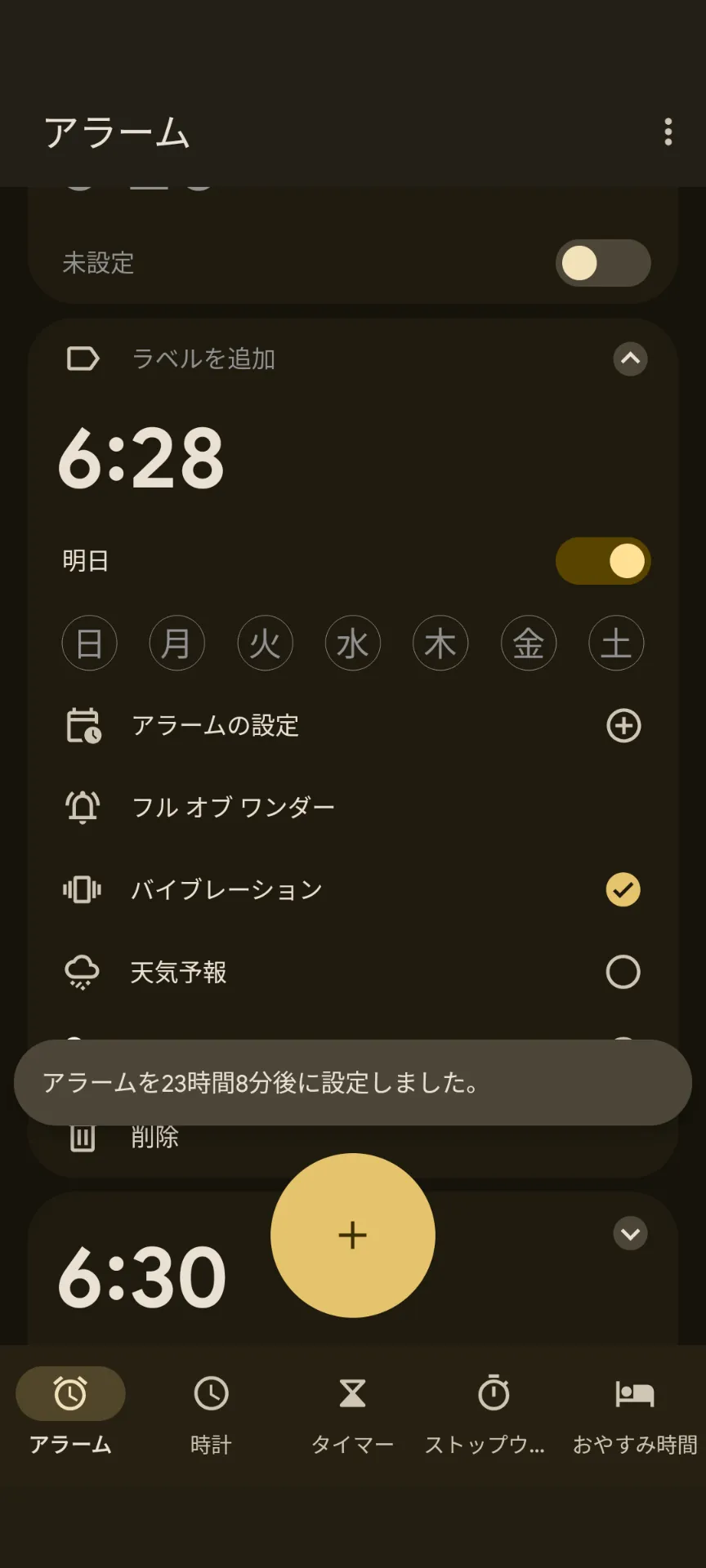Image resolution: width=706 pixels, height=1568 pixels.
Task: Open the overflow menu in the header
Action: click(x=668, y=131)
